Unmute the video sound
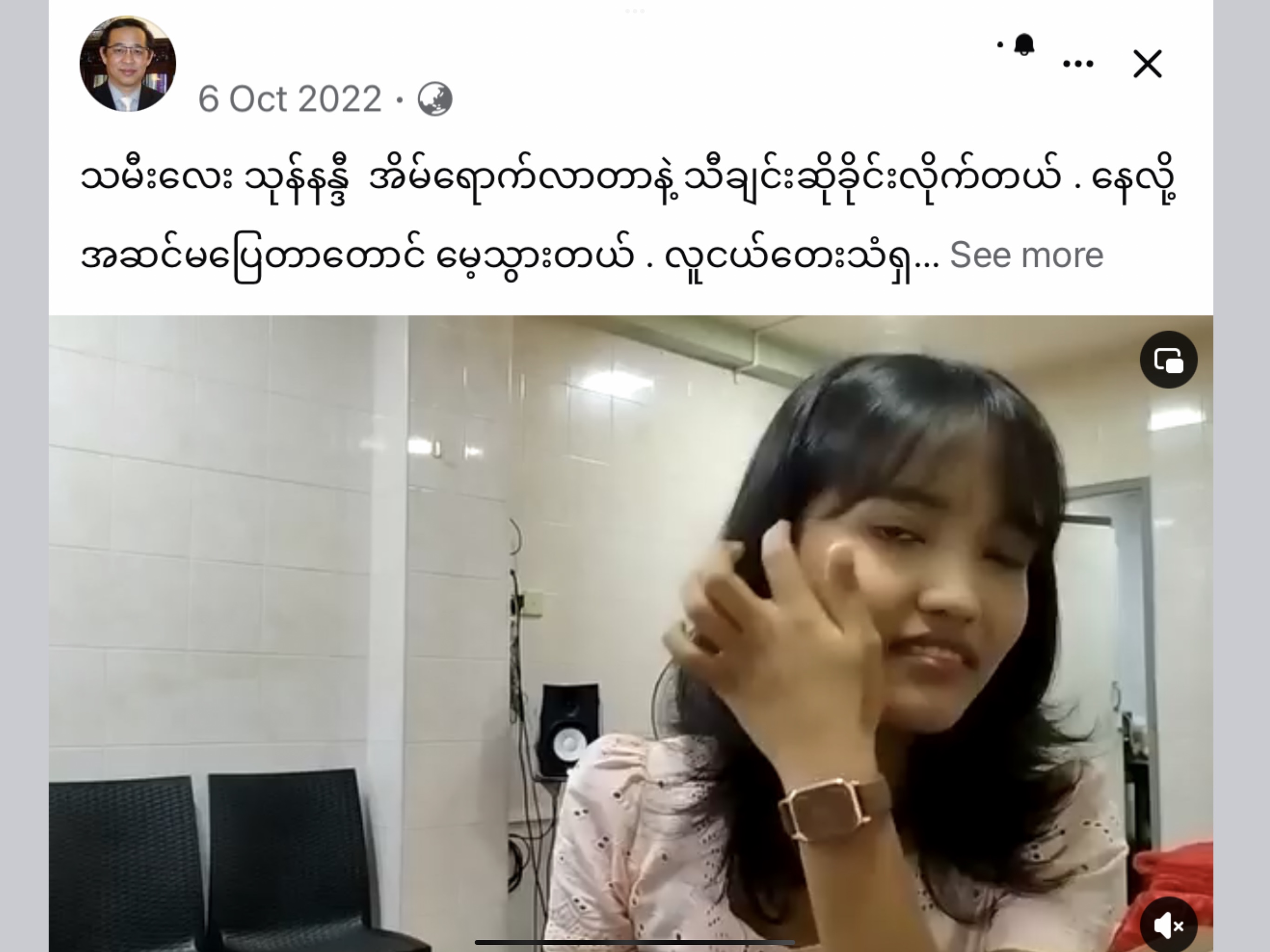Viewport: 1270px width, 952px height. tap(1168, 925)
